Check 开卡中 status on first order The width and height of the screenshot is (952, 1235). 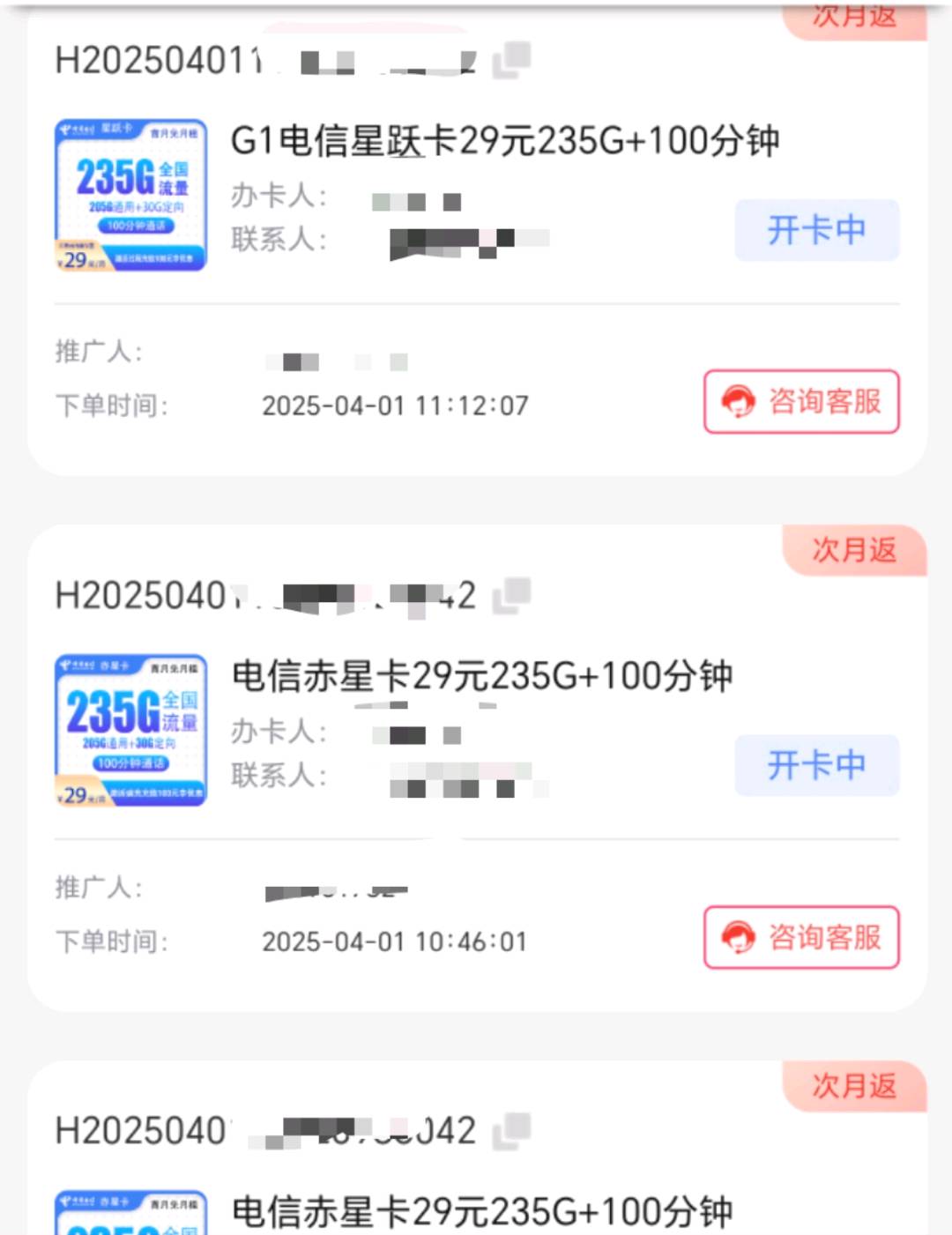[815, 230]
